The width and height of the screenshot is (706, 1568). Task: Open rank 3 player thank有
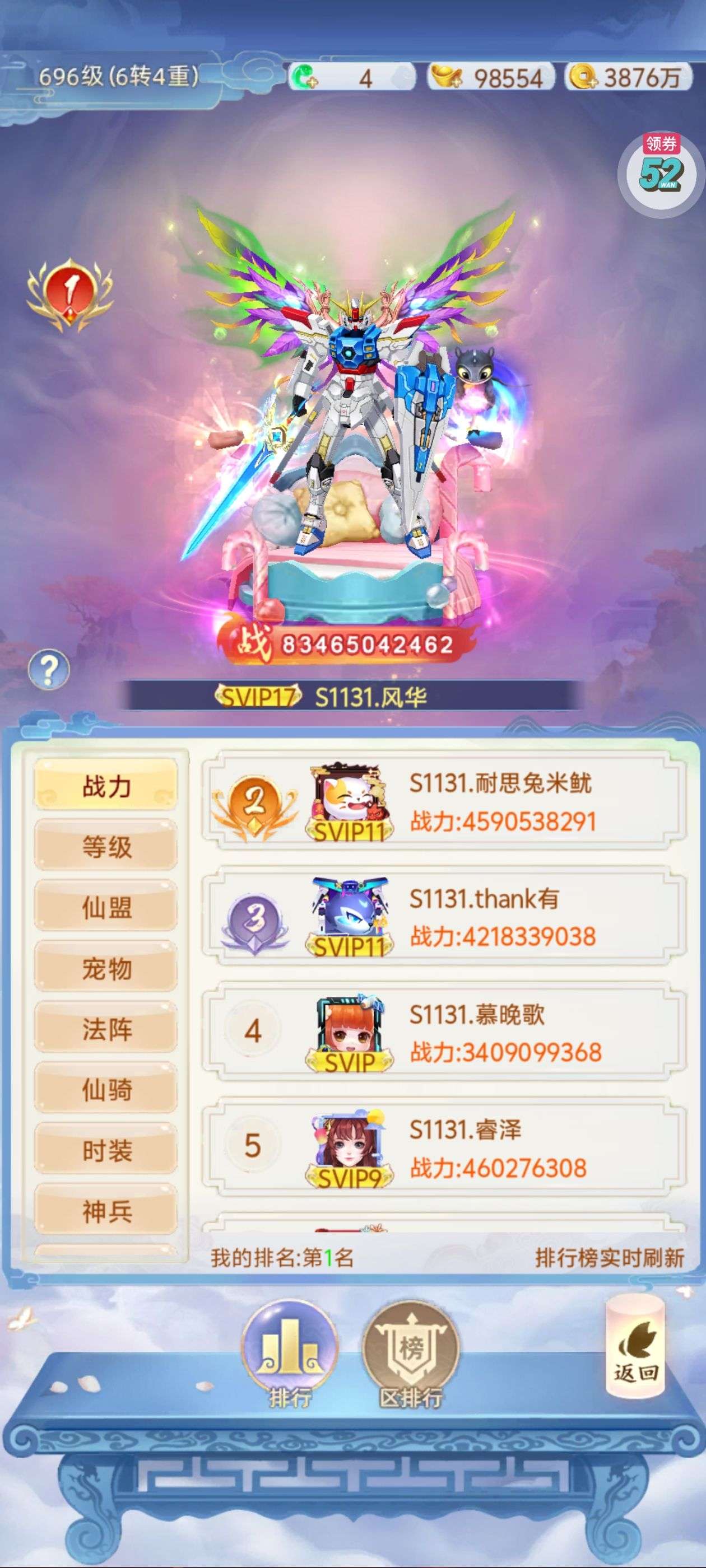point(445,917)
